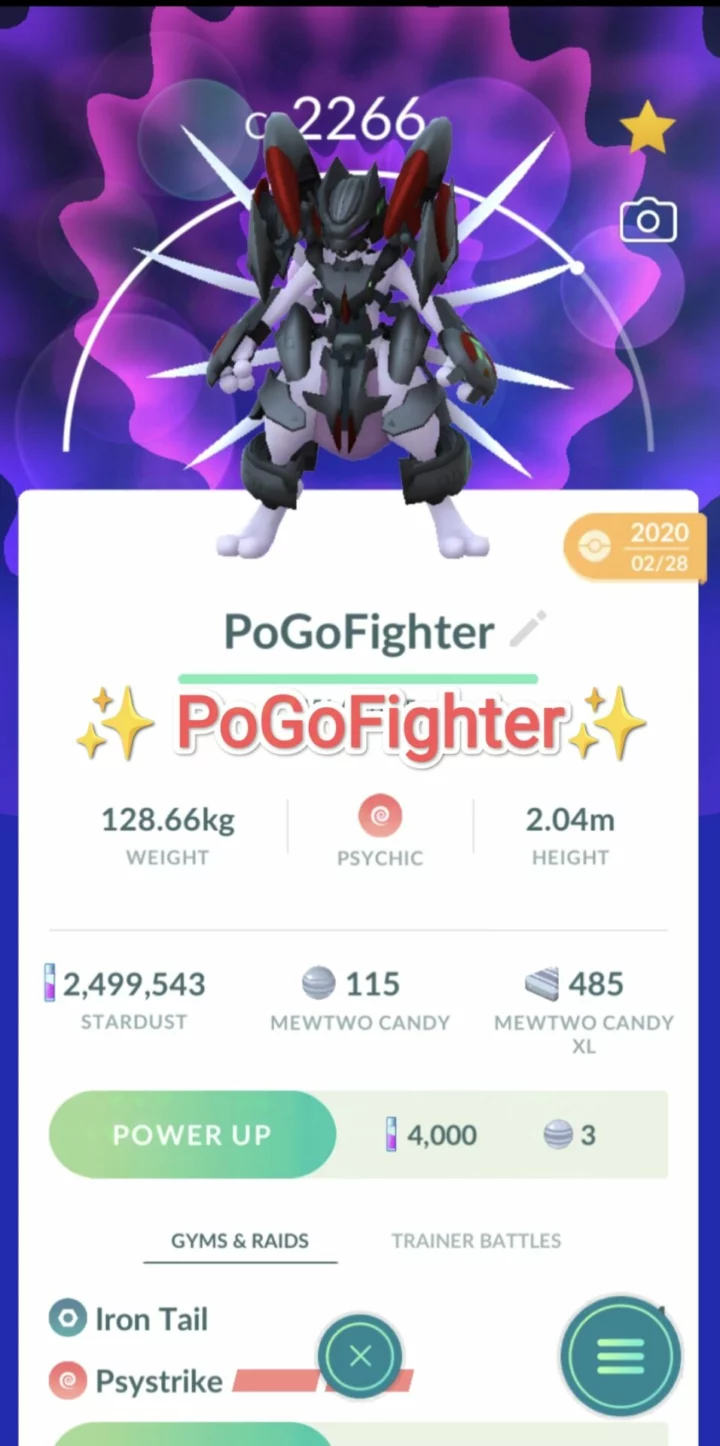The width and height of the screenshot is (720, 1446).
Task: Open the camera to take a snapshot
Action: (648, 219)
